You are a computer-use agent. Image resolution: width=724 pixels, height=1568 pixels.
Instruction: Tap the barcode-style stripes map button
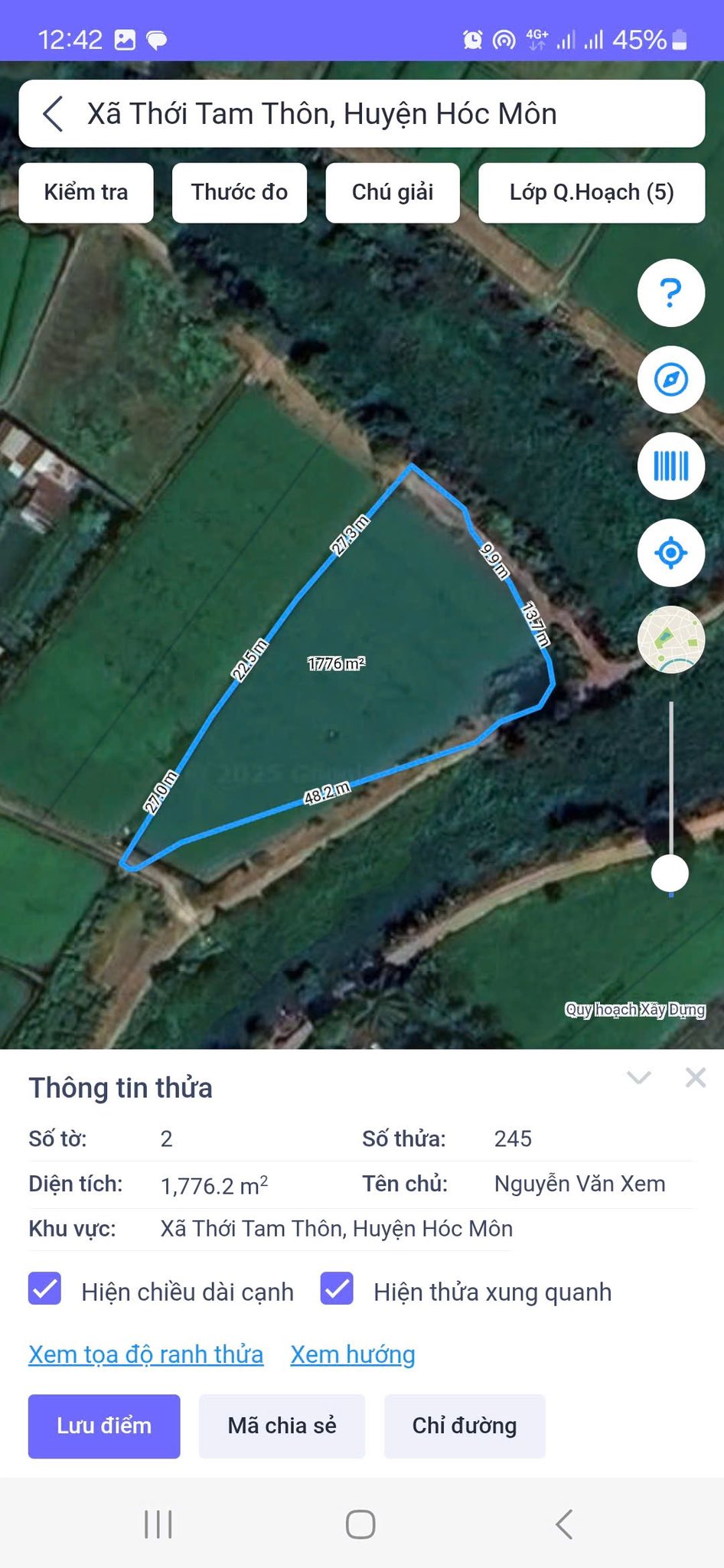pos(671,466)
